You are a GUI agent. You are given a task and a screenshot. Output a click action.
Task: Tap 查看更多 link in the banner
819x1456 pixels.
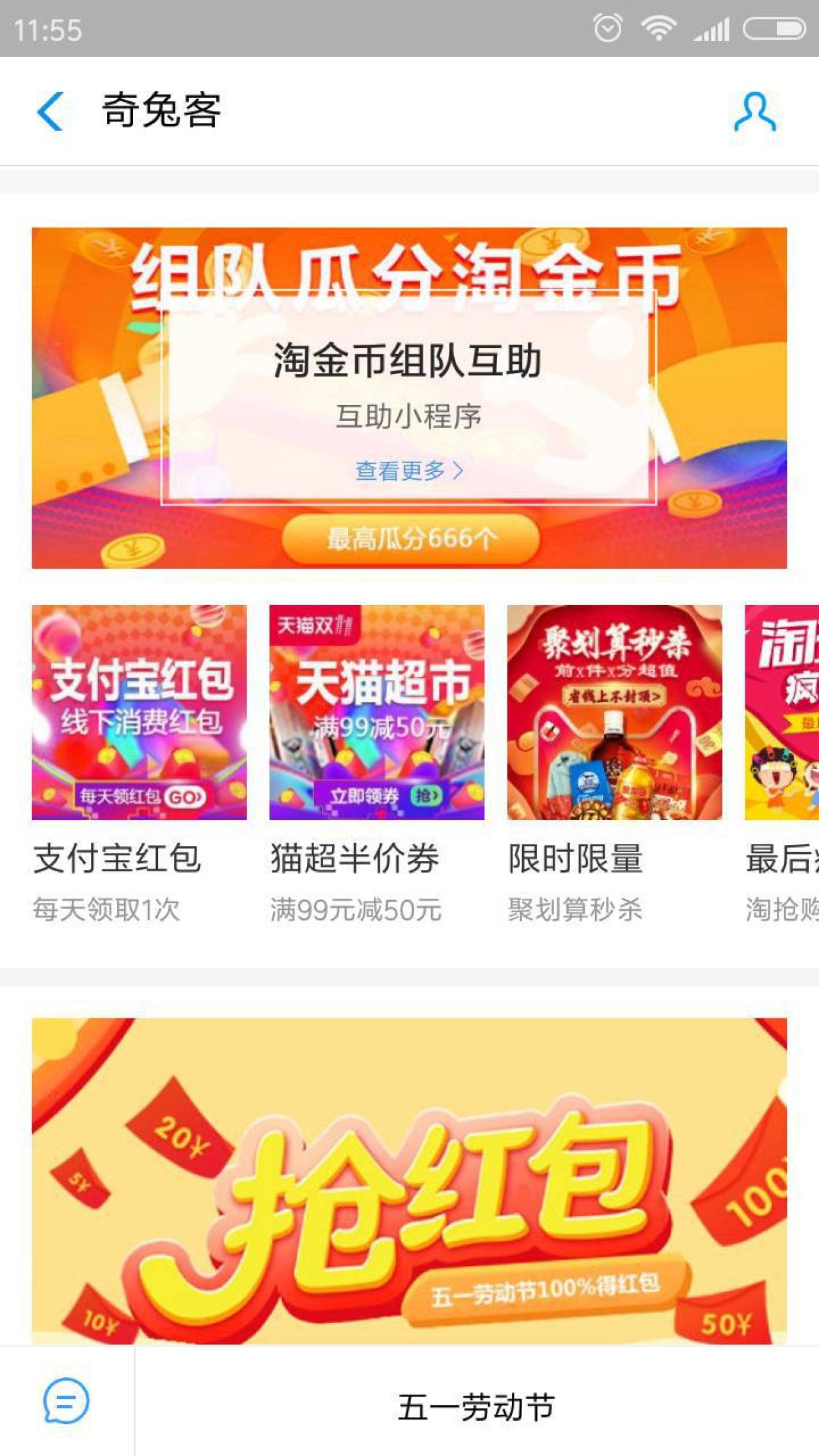point(409,471)
